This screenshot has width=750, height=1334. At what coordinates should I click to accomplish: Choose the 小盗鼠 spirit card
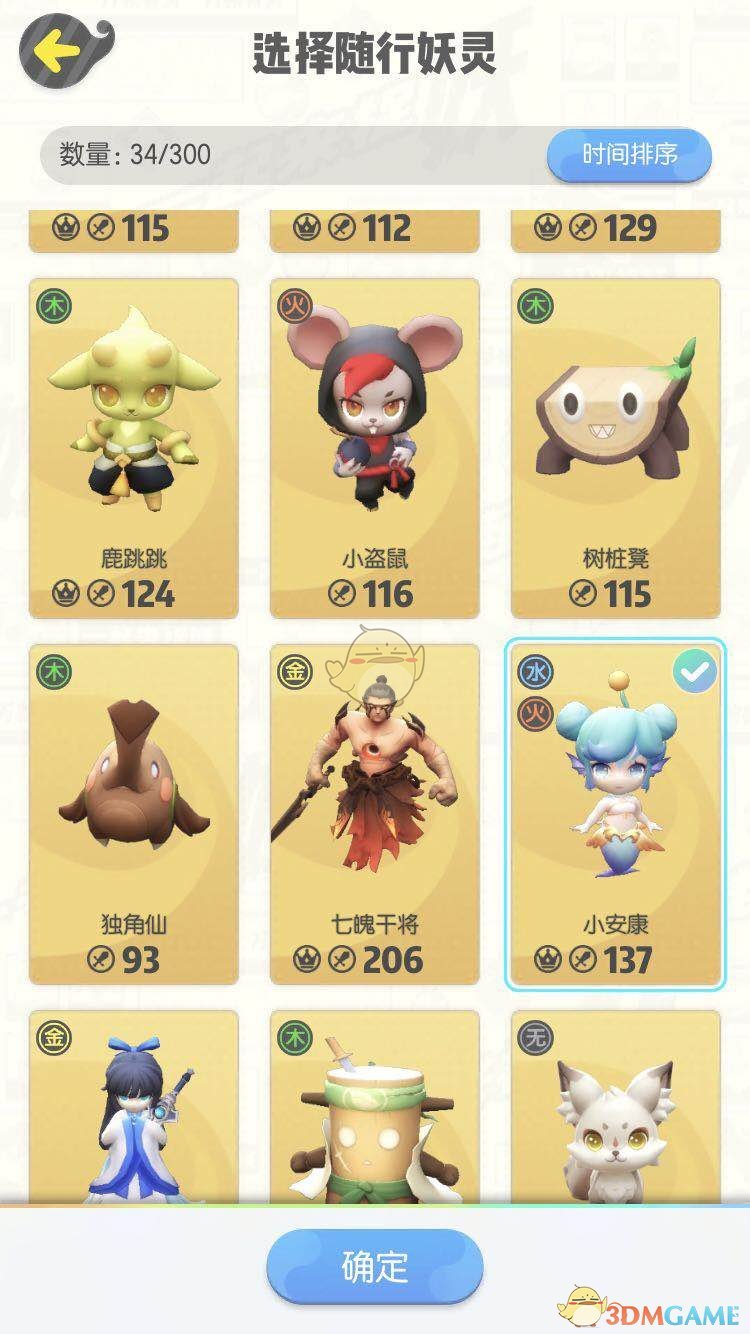pos(375,448)
